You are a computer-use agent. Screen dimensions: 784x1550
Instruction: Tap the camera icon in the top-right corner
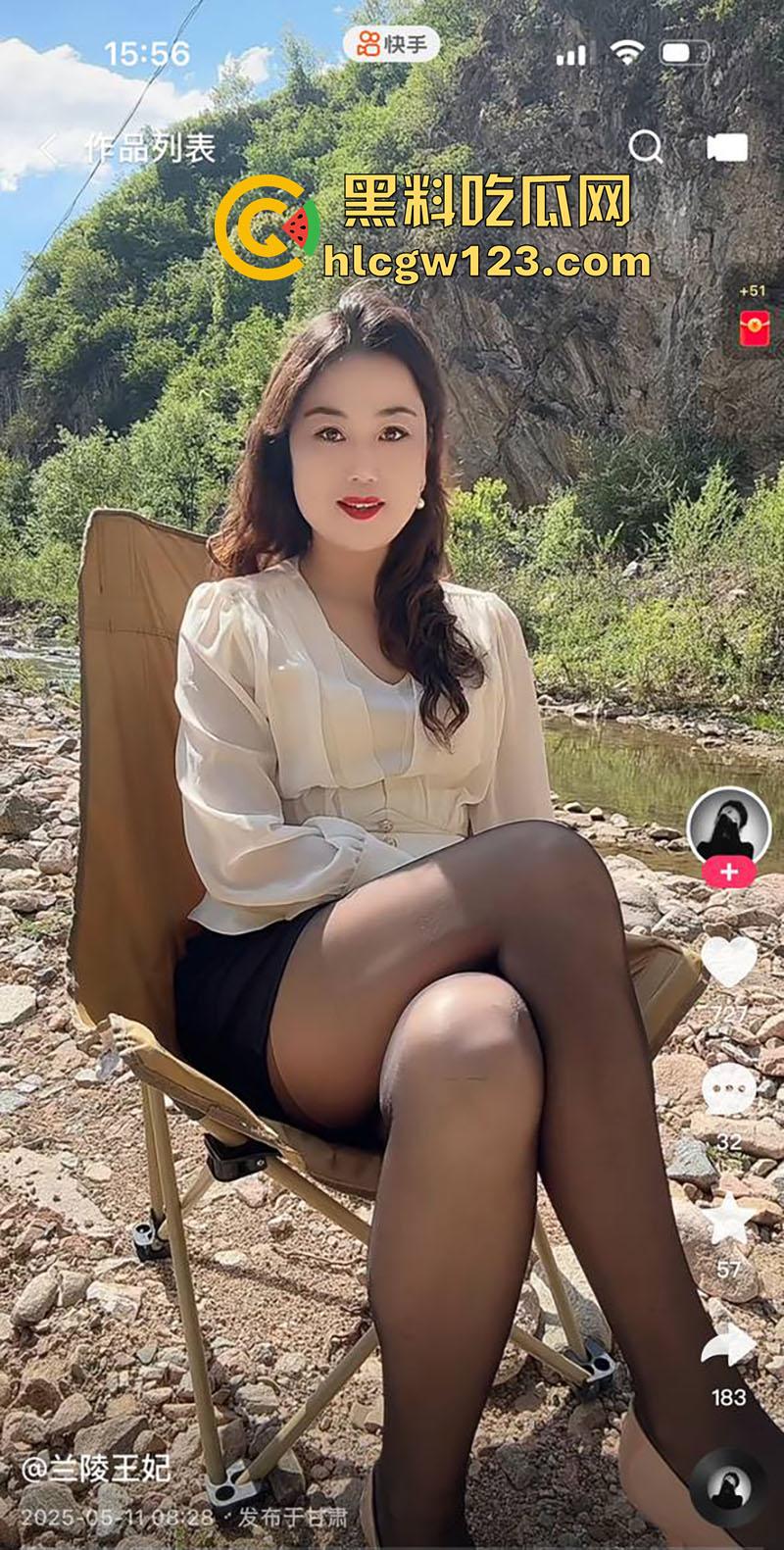point(728,146)
